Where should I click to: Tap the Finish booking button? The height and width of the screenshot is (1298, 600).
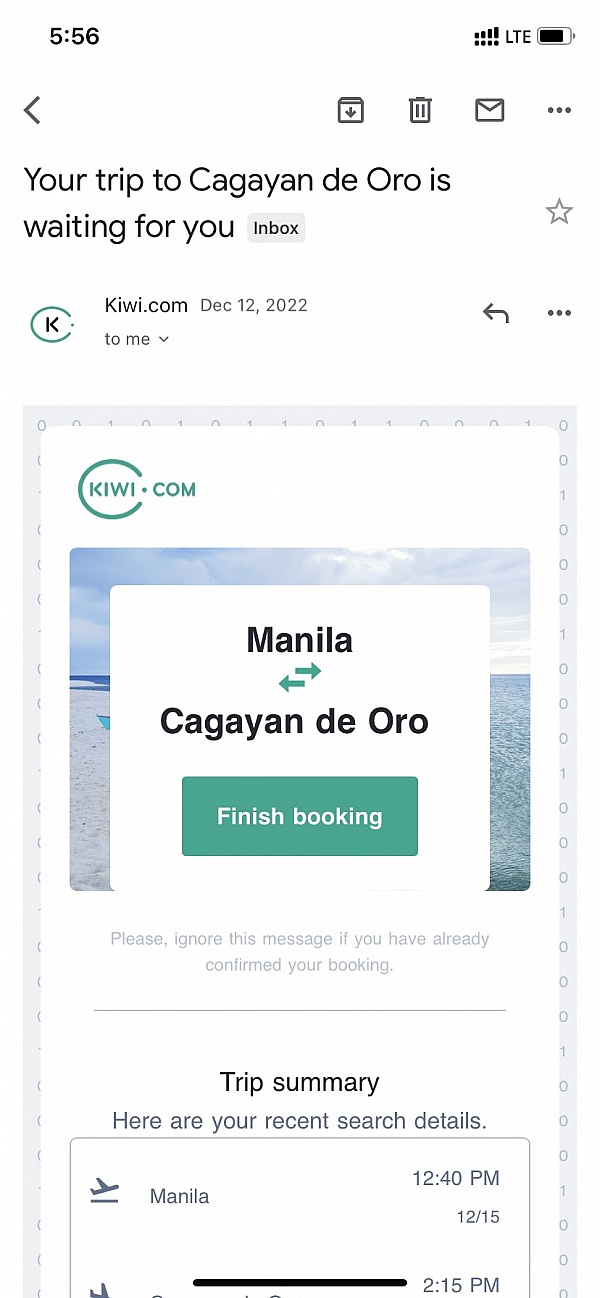pos(300,816)
